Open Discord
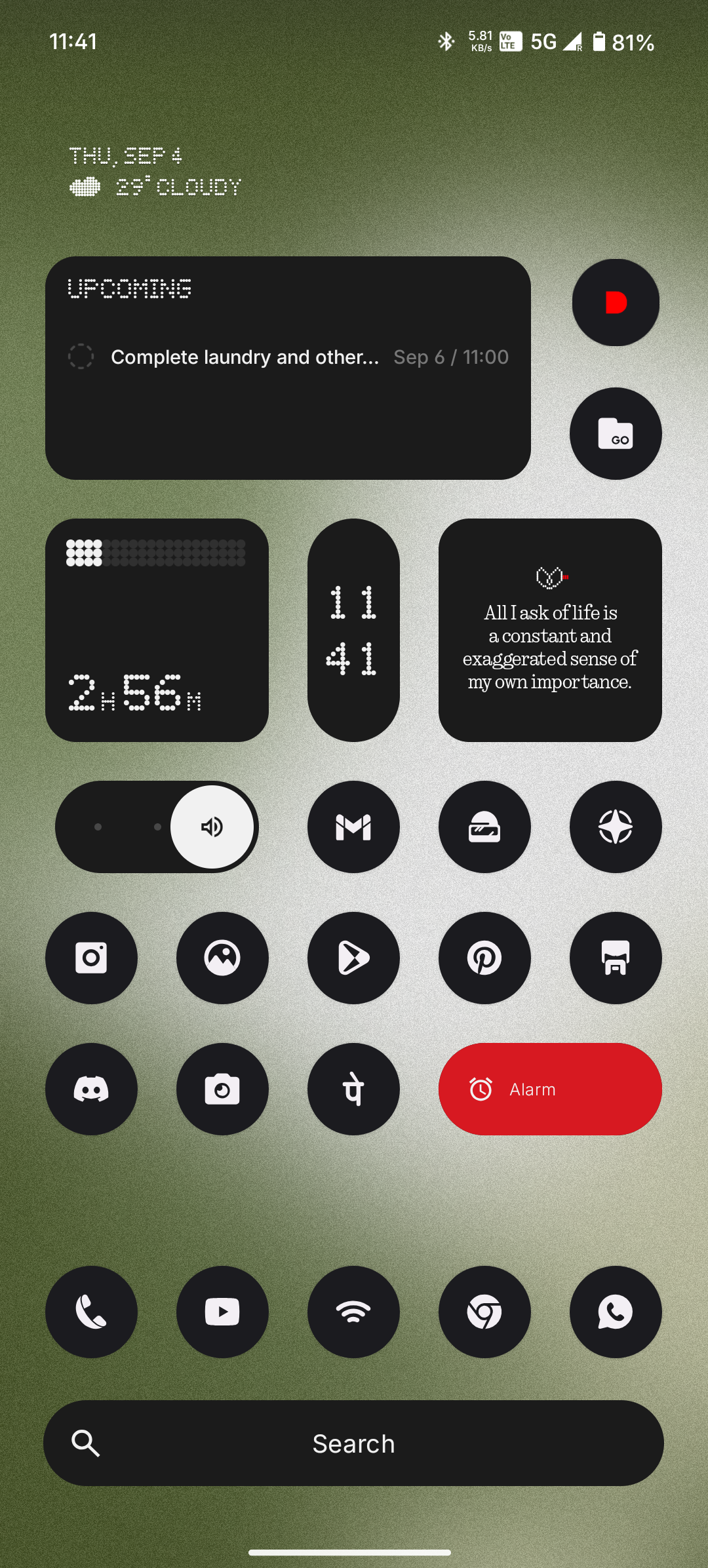708x1568 pixels. click(91, 1089)
